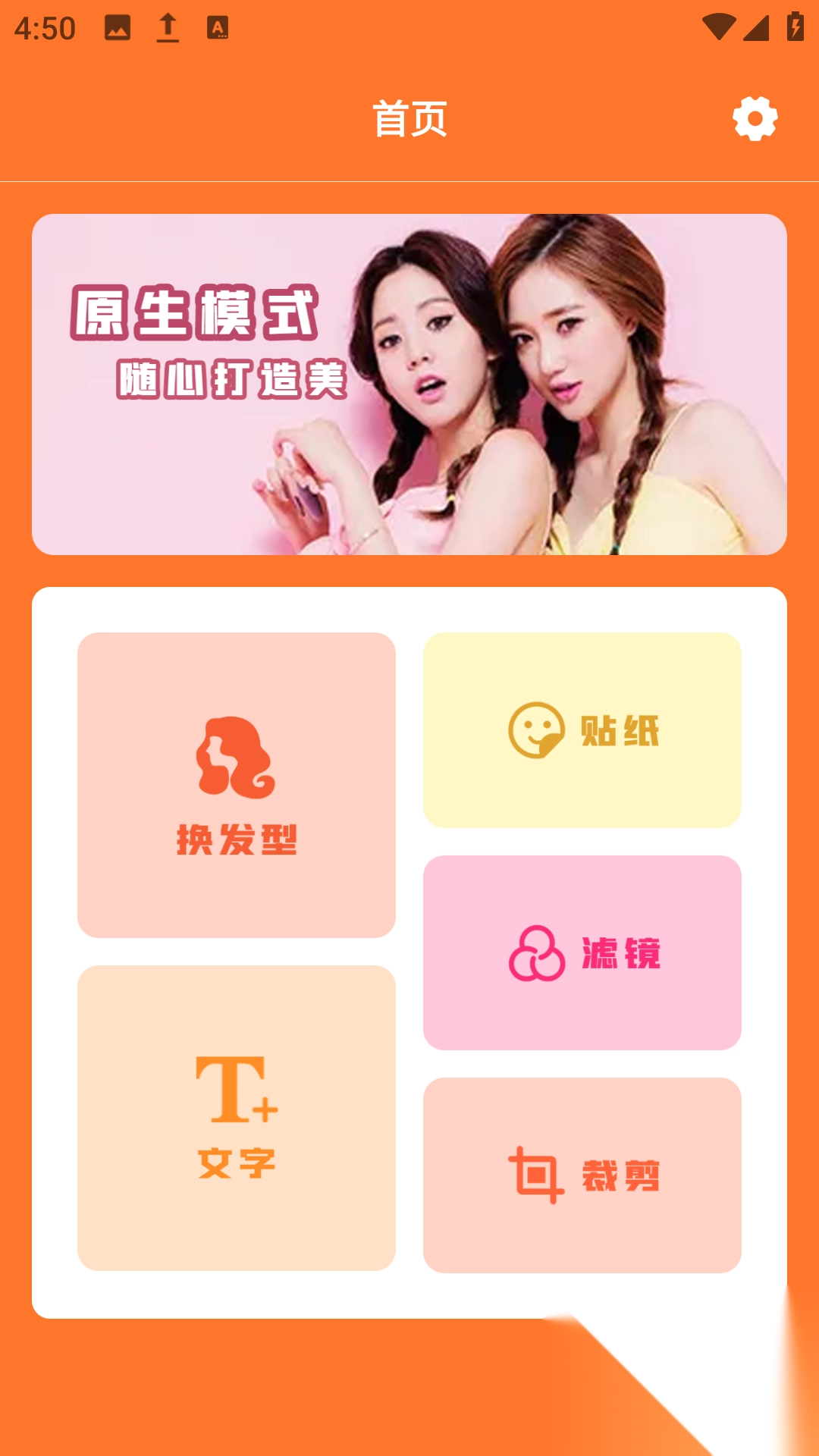The width and height of the screenshot is (819, 1456).
Task: Select the 贴纸 sticker tool
Action: coord(582,730)
